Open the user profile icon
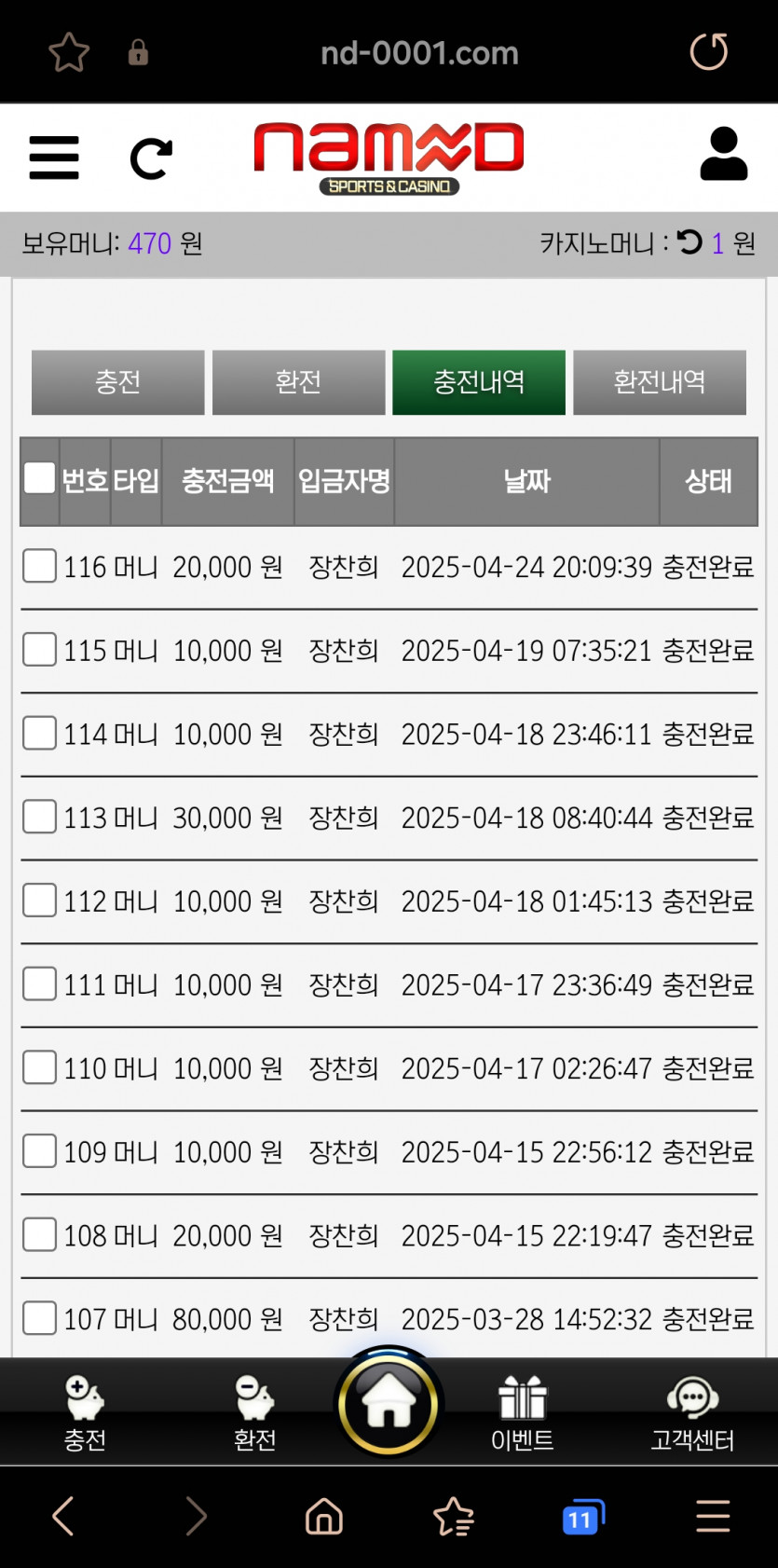The height and width of the screenshot is (1568, 778). tap(724, 154)
